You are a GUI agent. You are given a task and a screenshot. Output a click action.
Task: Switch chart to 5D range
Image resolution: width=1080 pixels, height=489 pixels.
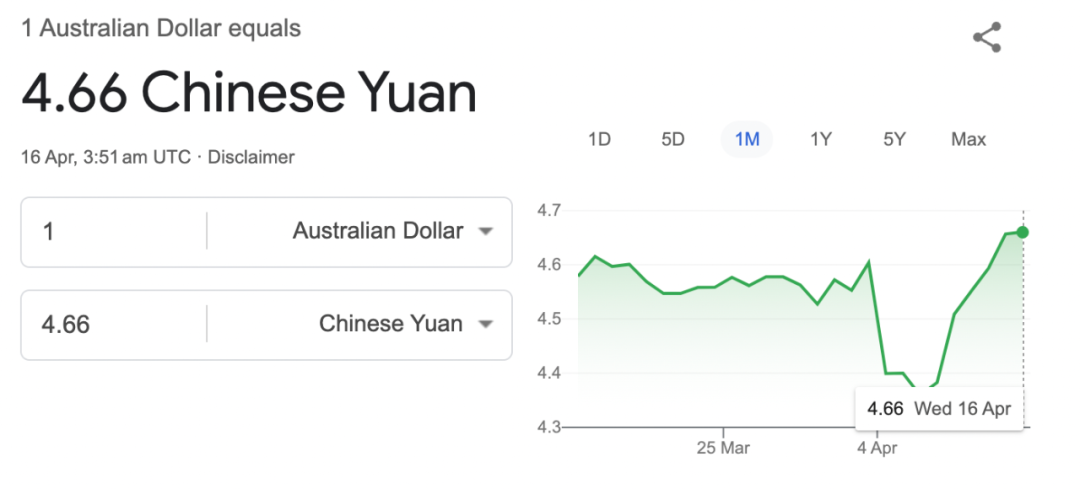(x=673, y=139)
